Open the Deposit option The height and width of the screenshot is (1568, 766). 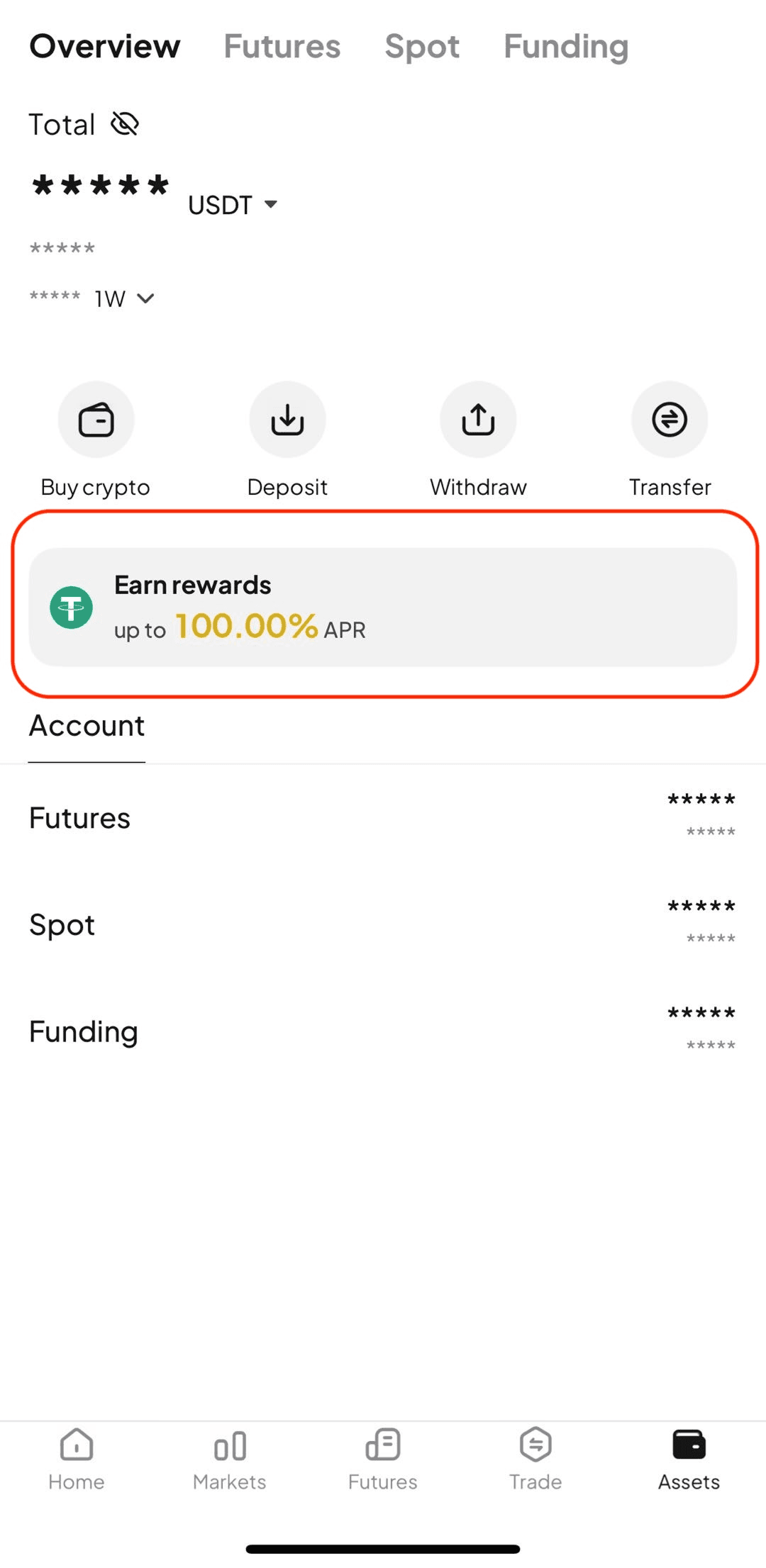287,420
